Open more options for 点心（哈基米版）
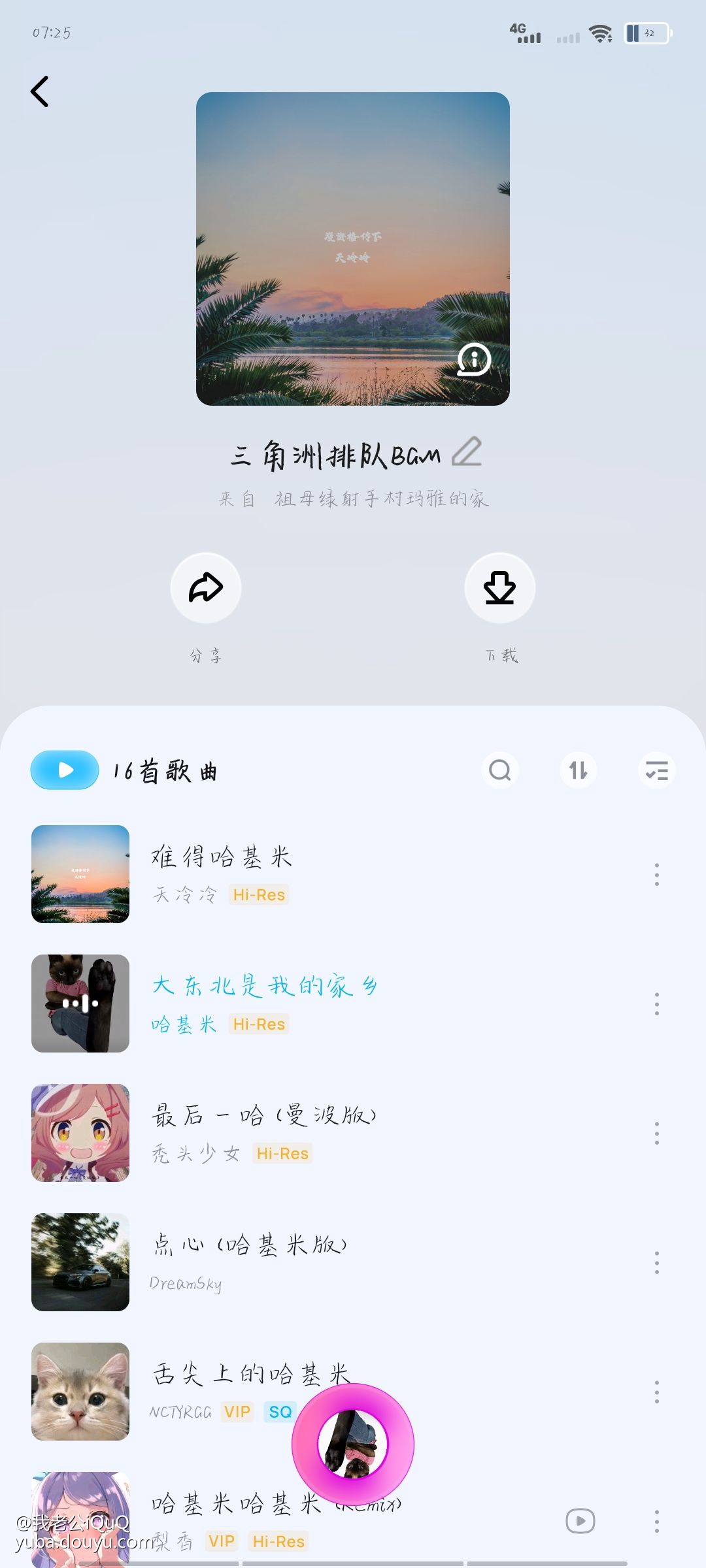Screen dimensions: 706x1568 coord(656,1262)
